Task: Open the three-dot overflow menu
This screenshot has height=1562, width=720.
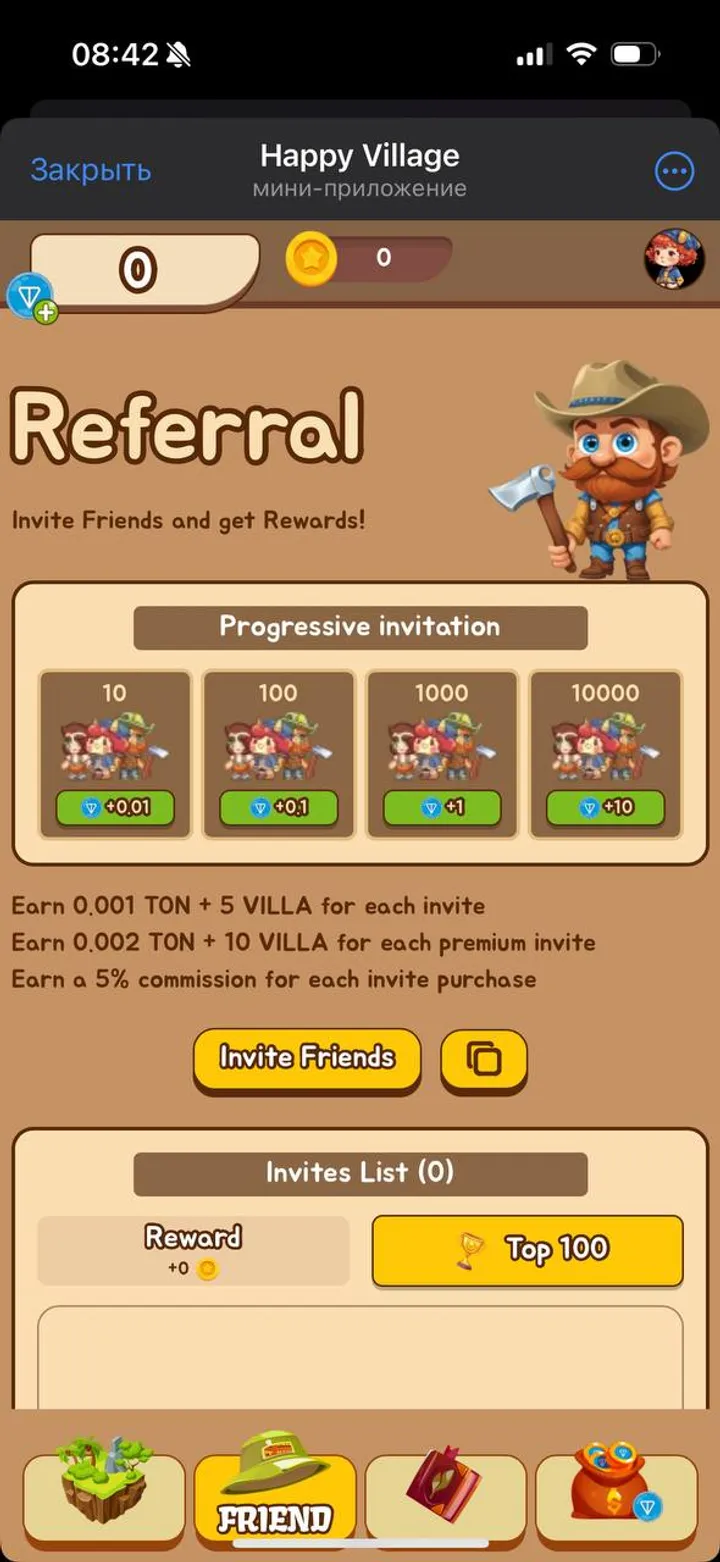Action: 674,171
